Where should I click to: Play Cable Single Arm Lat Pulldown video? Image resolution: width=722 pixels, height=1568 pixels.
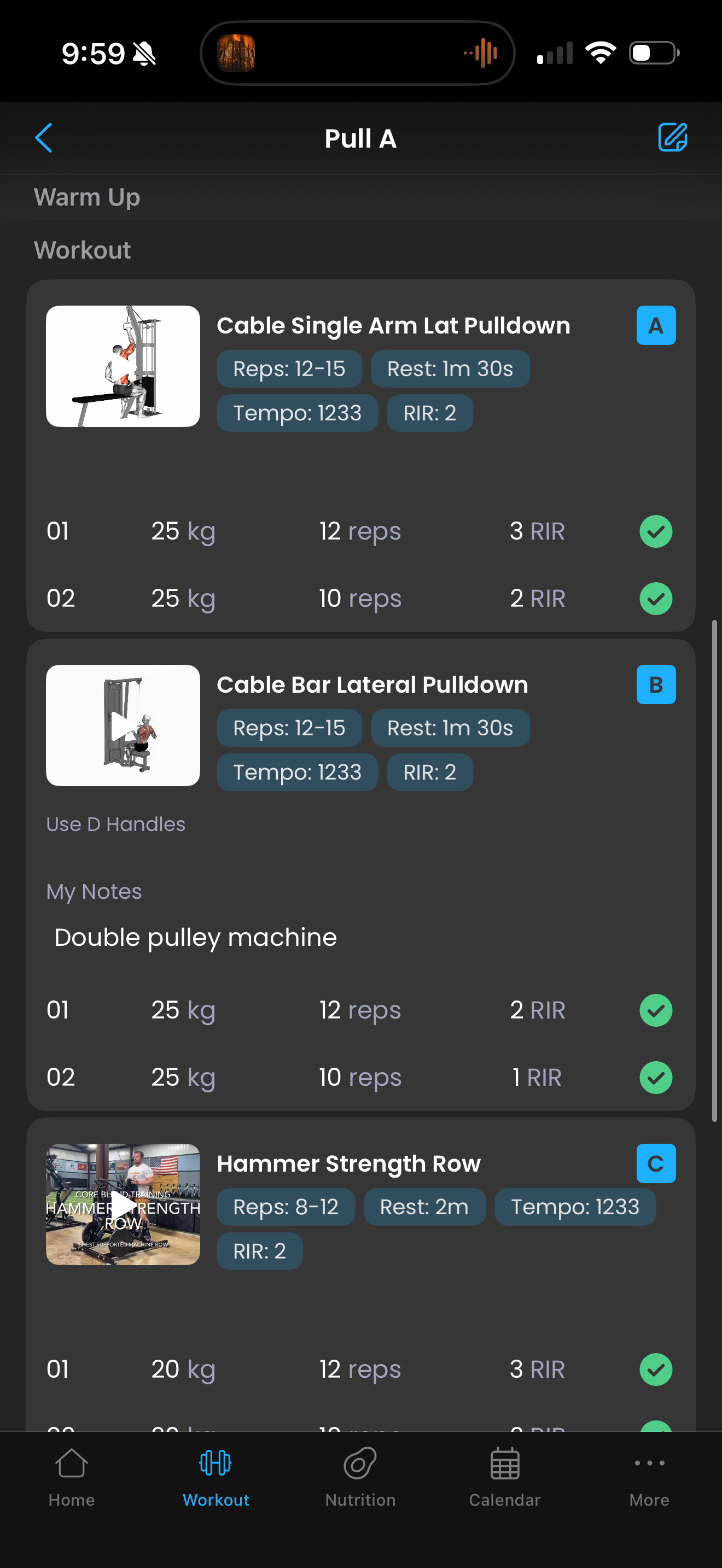[x=123, y=366]
